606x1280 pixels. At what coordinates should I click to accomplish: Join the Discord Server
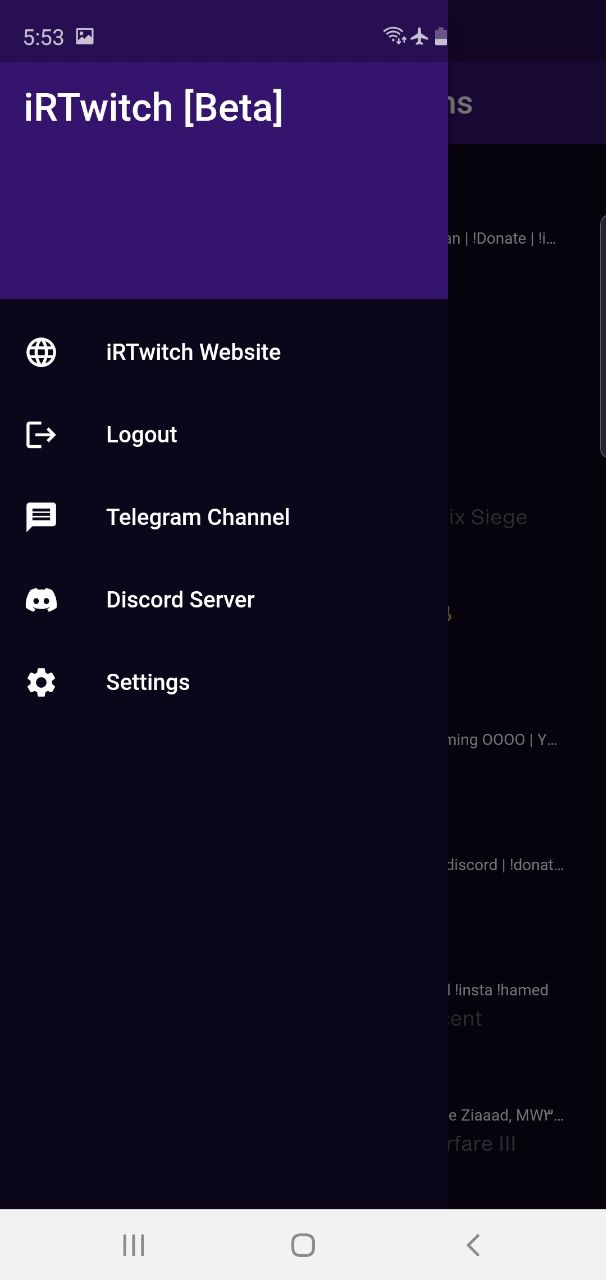coord(180,600)
